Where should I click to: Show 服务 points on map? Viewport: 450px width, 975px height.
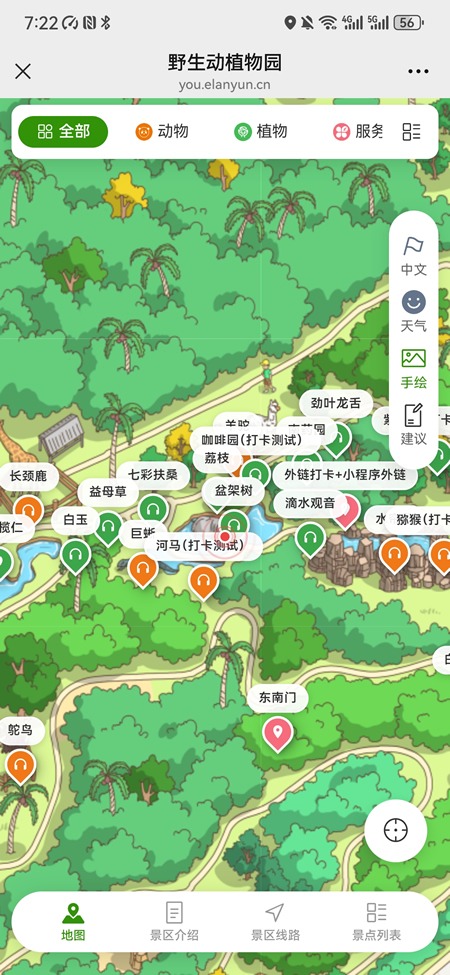pos(358,131)
